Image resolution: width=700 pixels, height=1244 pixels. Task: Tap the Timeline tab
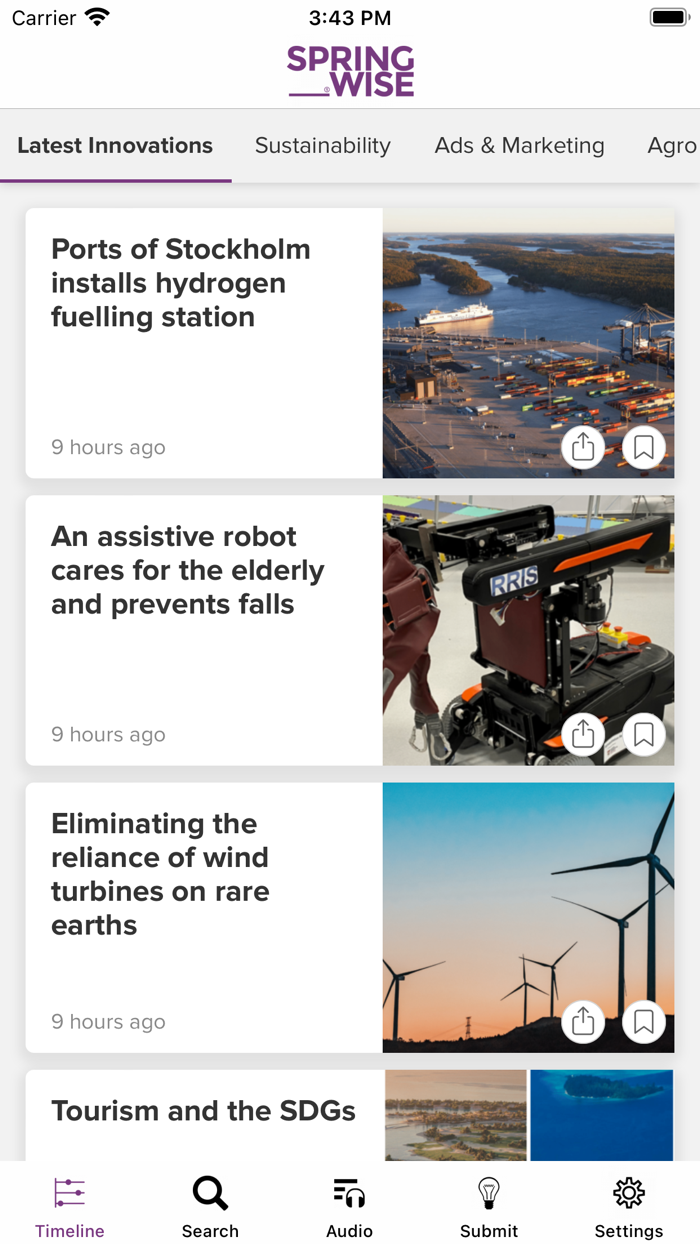[x=70, y=1206]
